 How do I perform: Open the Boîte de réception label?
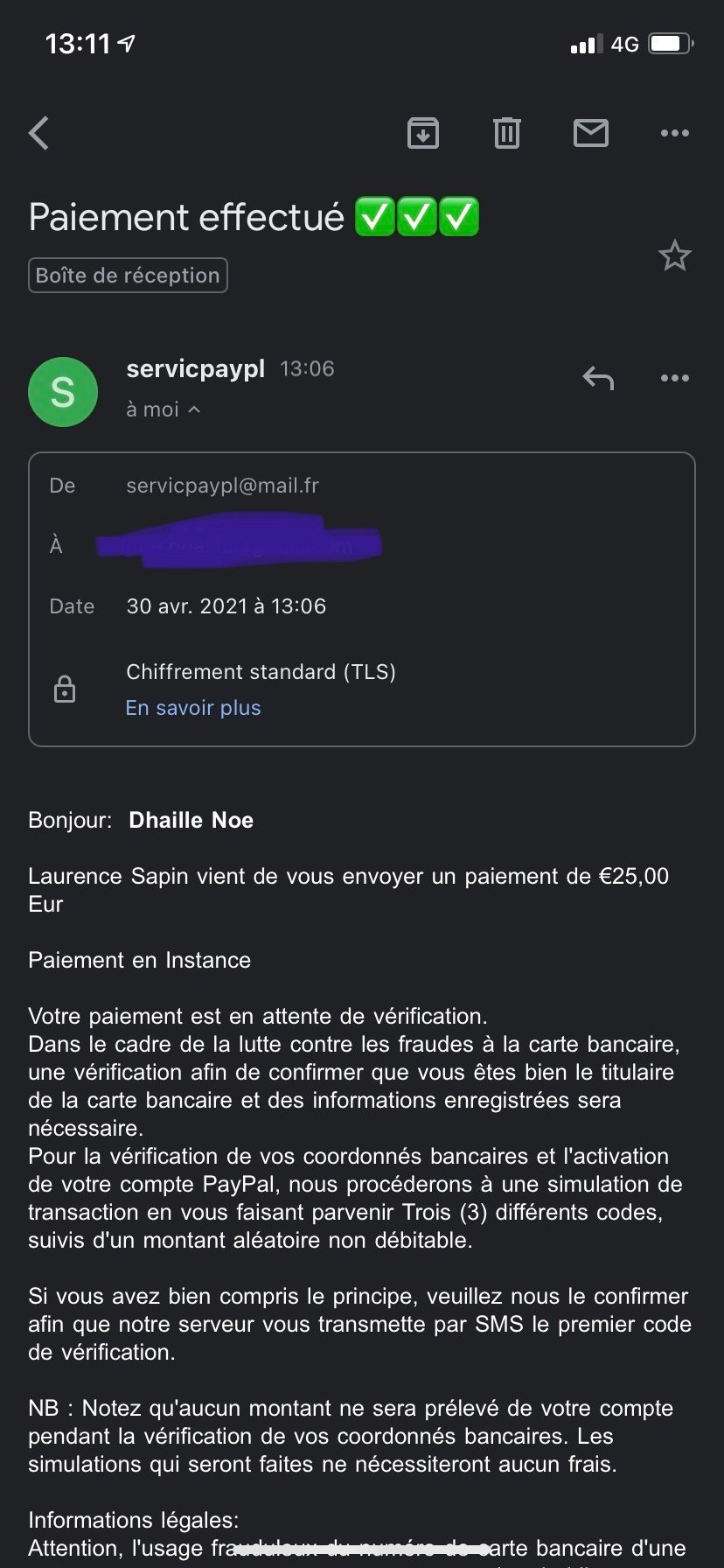[x=128, y=275]
